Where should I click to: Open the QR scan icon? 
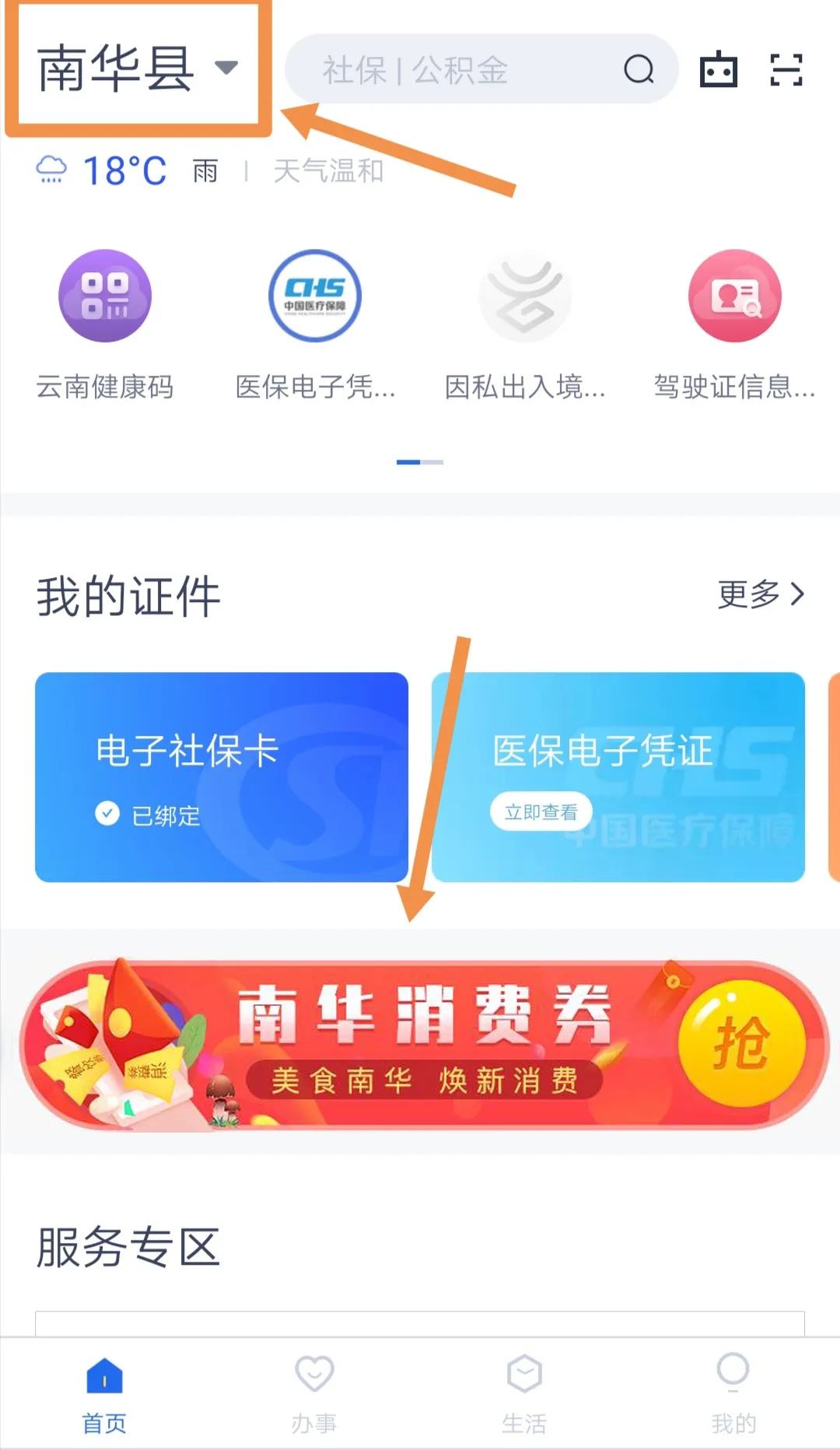coord(786,70)
